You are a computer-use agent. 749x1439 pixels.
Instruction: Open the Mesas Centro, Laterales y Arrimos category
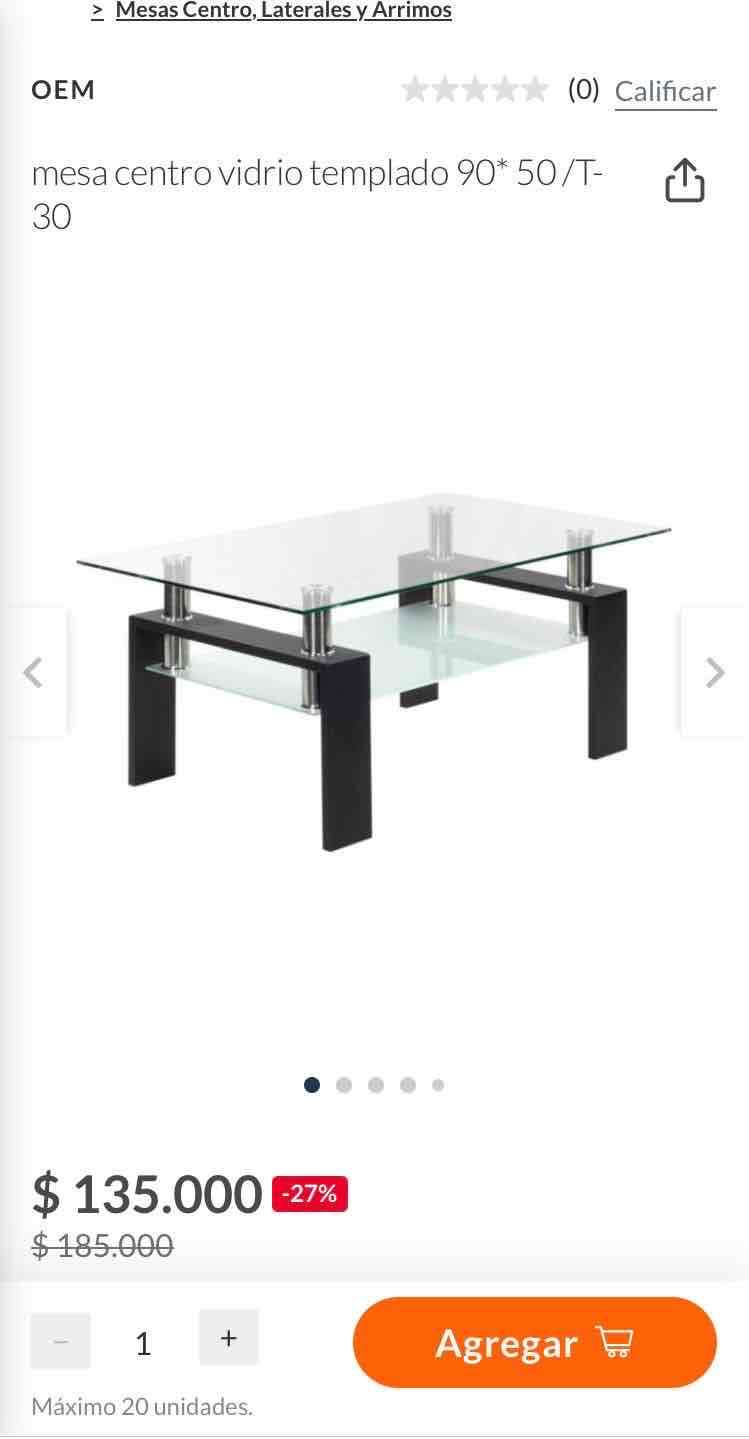coord(285,10)
